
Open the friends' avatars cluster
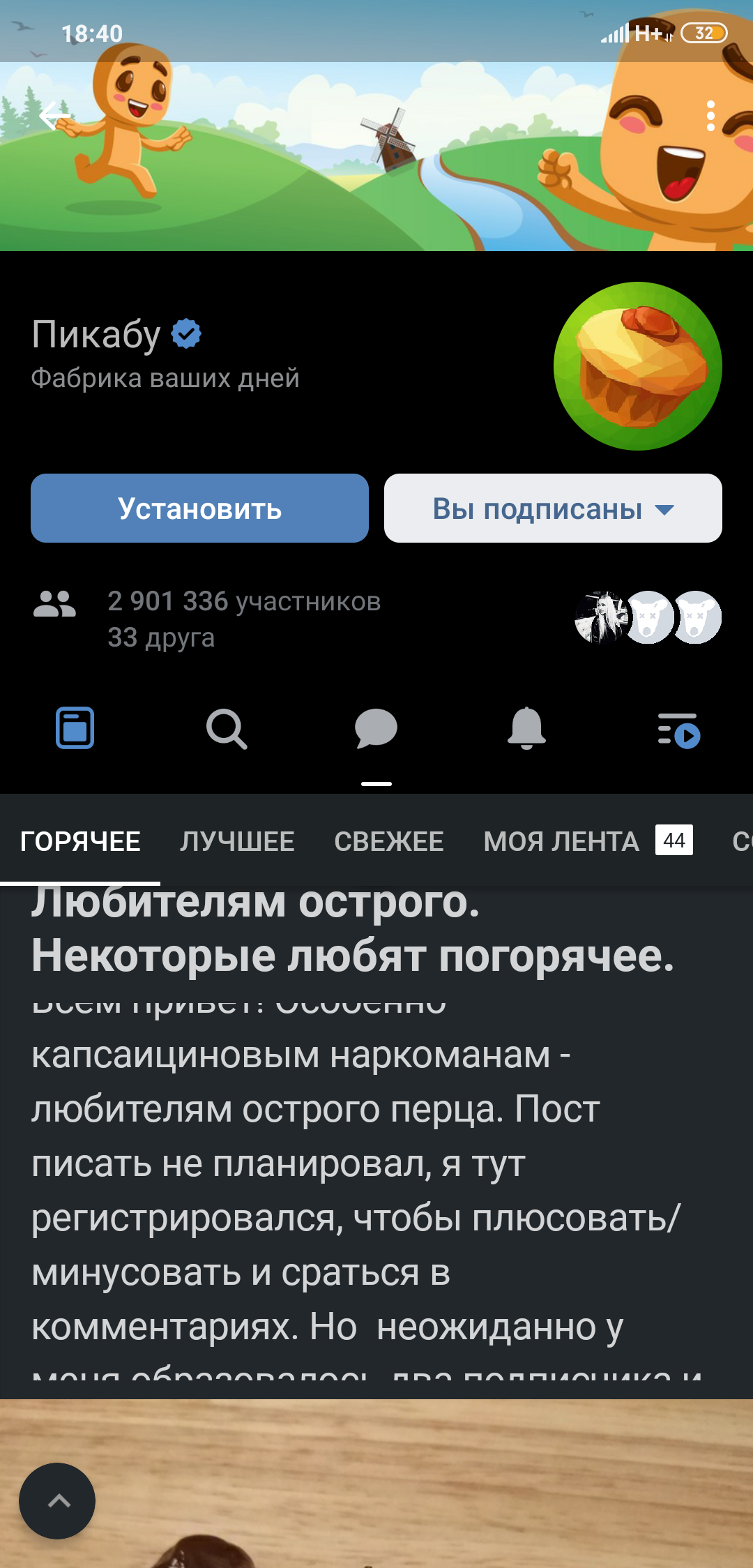coord(648,617)
